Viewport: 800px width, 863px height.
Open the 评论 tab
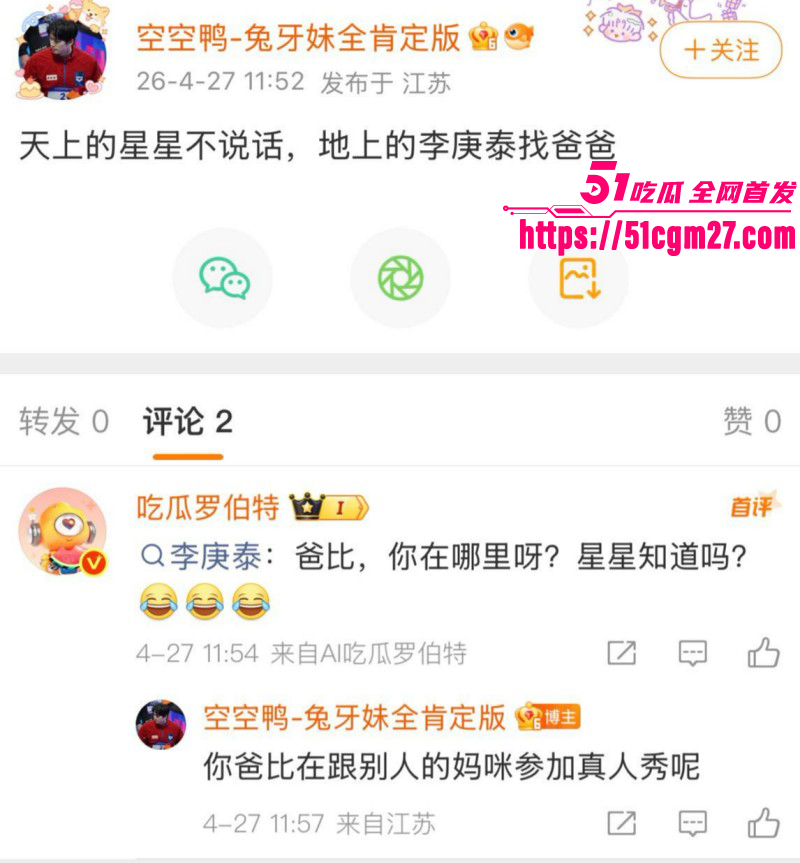(x=188, y=419)
